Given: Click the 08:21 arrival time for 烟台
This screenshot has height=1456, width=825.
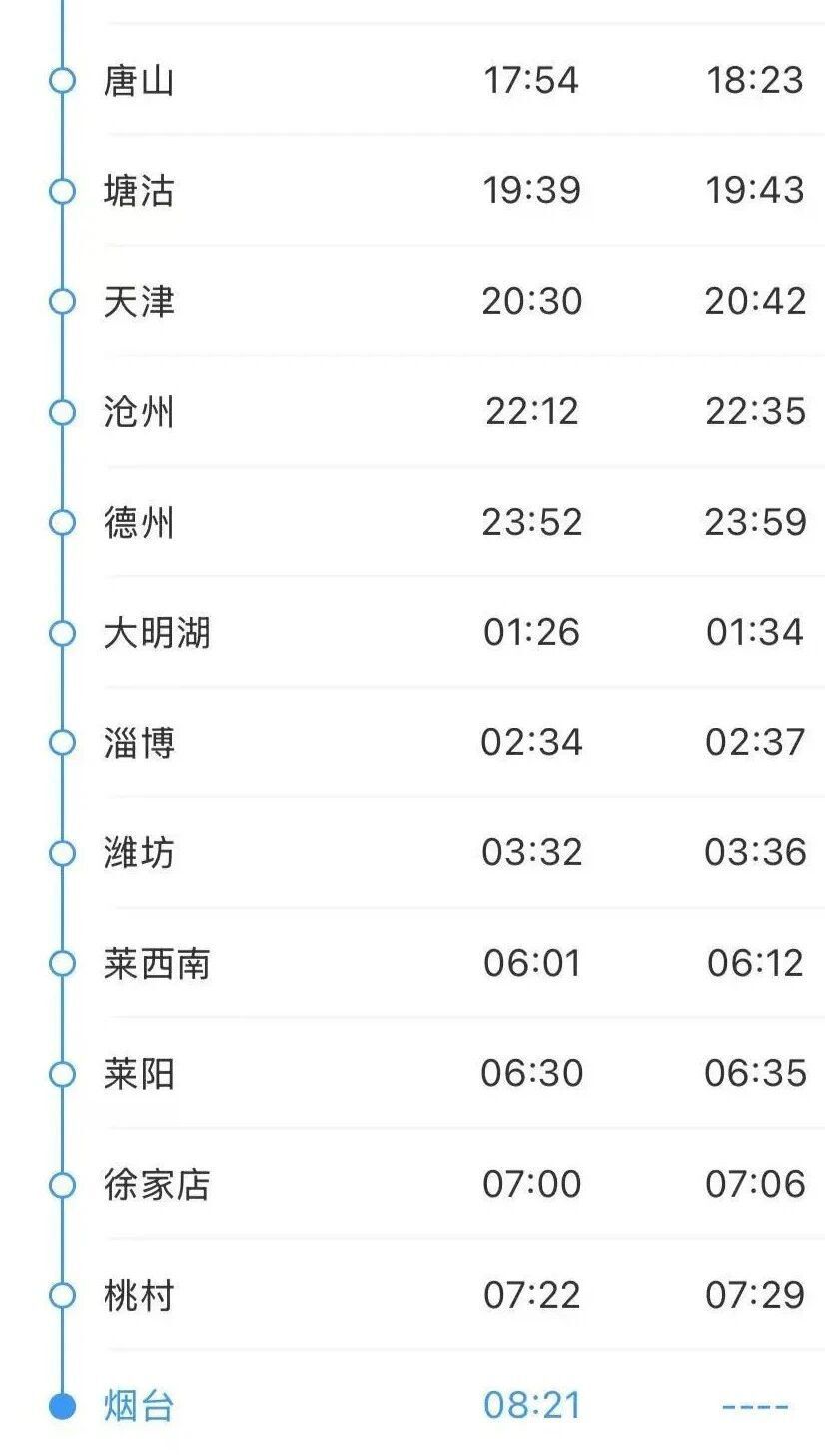Looking at the screenshot, I should coord(531,1403).
